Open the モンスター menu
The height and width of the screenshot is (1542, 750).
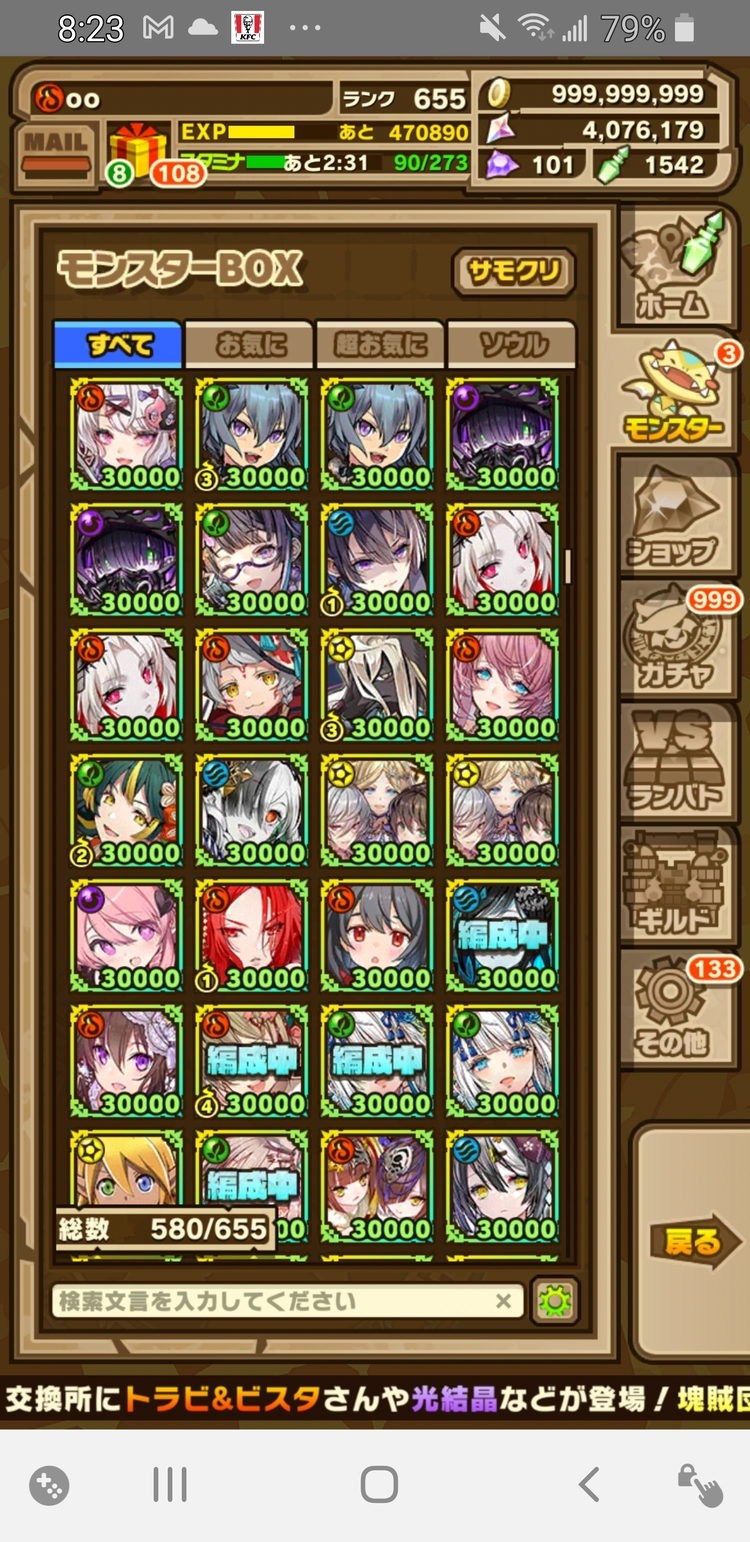click(x=672, y=394)
